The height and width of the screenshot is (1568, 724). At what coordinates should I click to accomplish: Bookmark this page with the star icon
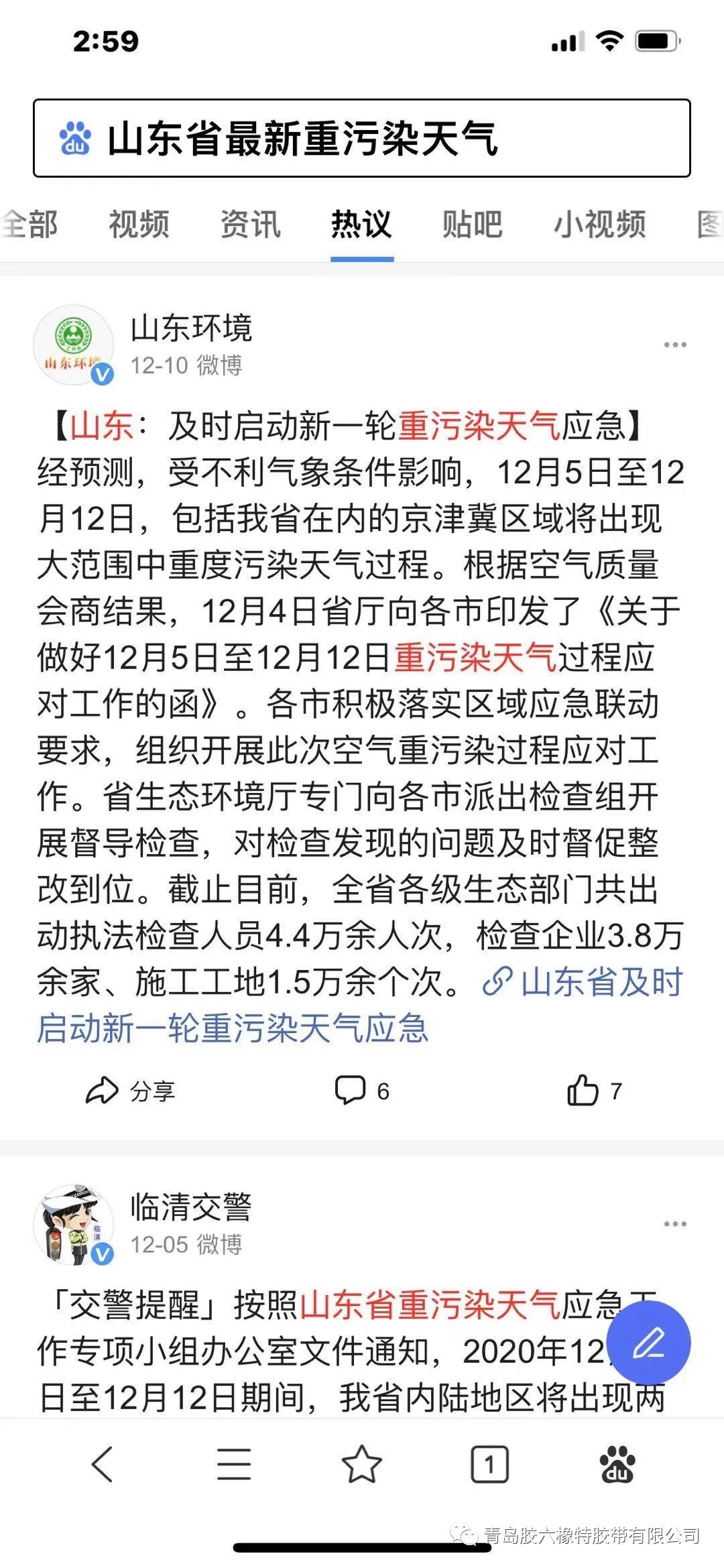(x=362, y=1463)
